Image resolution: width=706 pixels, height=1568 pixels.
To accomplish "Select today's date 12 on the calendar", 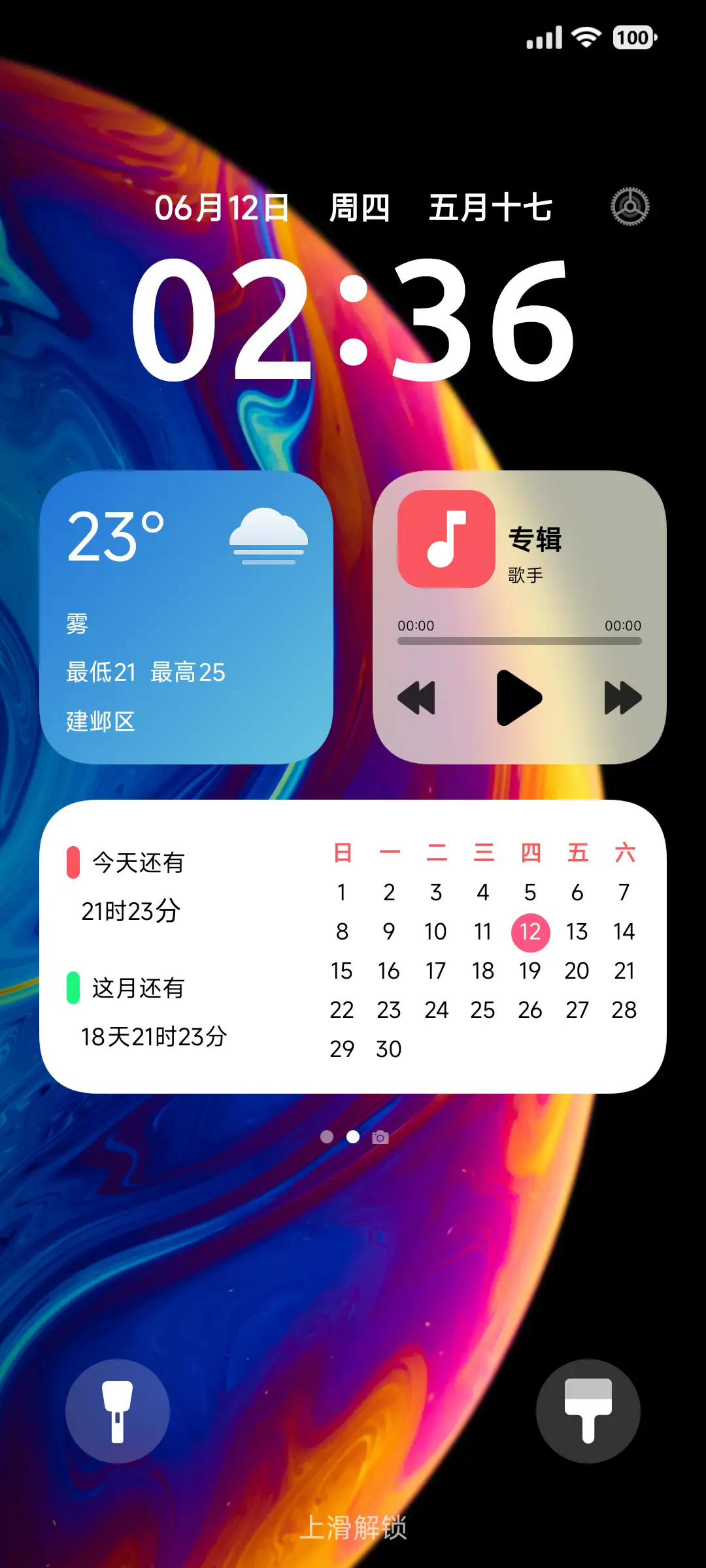I will tap(531, 932).
